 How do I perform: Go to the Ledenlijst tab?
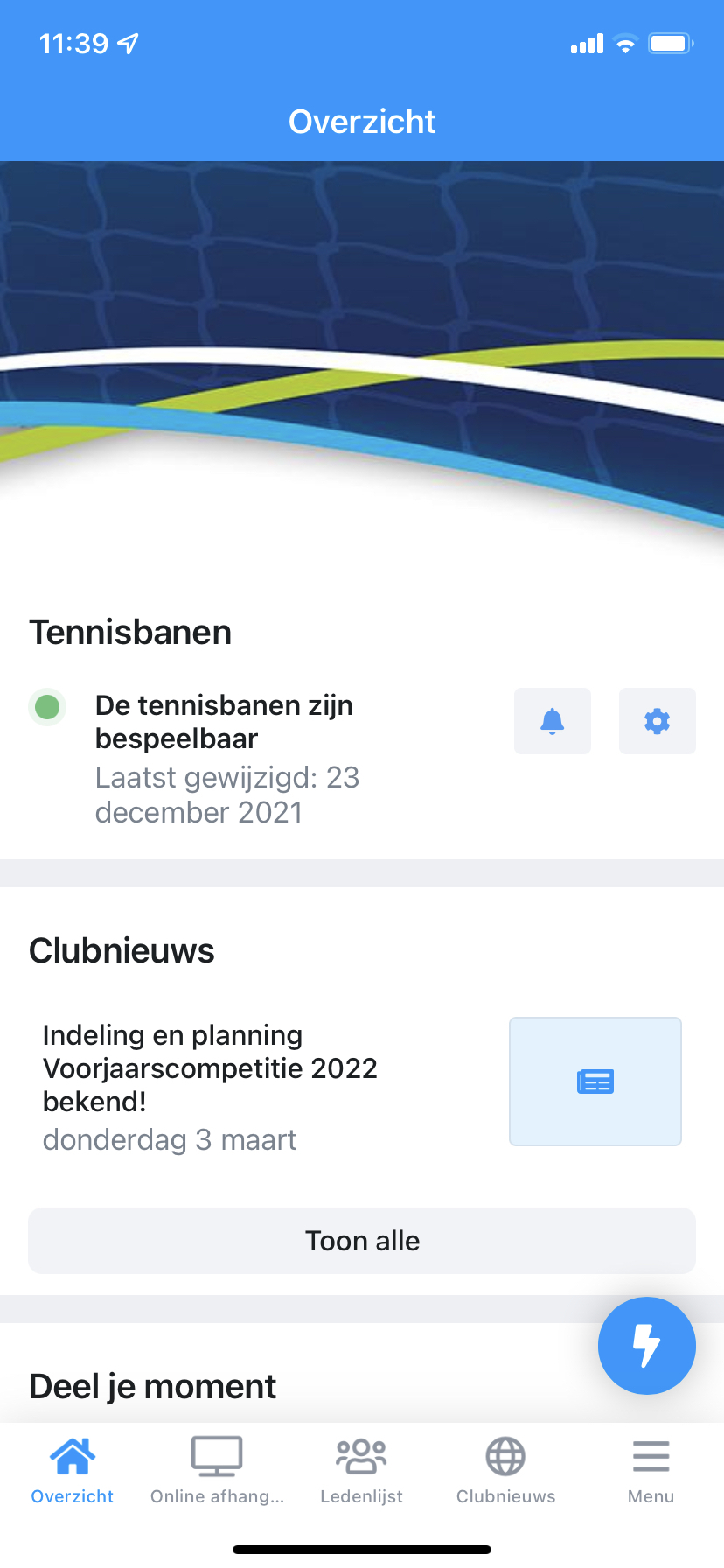pos(361,1472)
